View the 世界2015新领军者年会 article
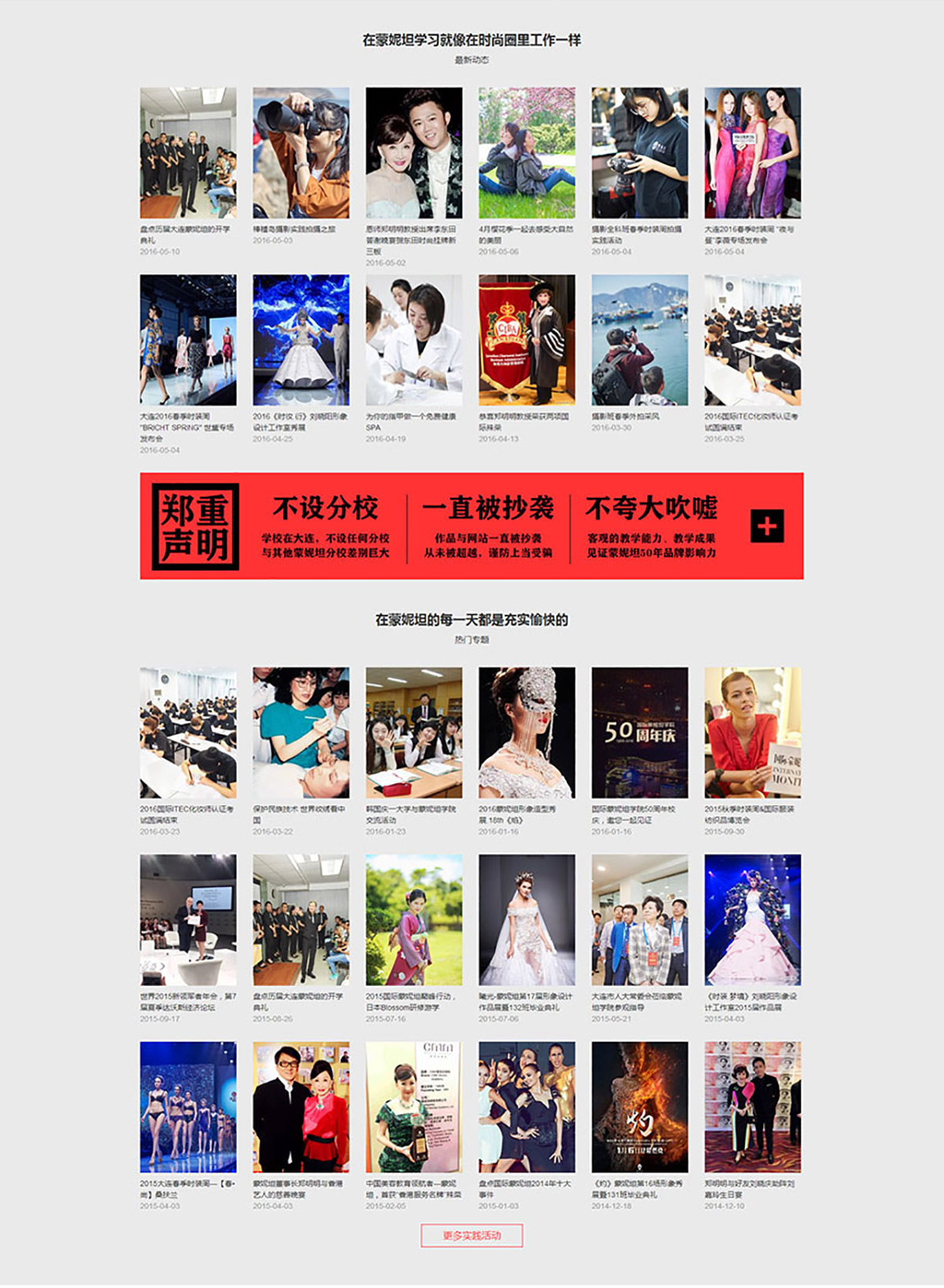The width and height of the screenshot is (944, 1288). click(x=188, y=920)
